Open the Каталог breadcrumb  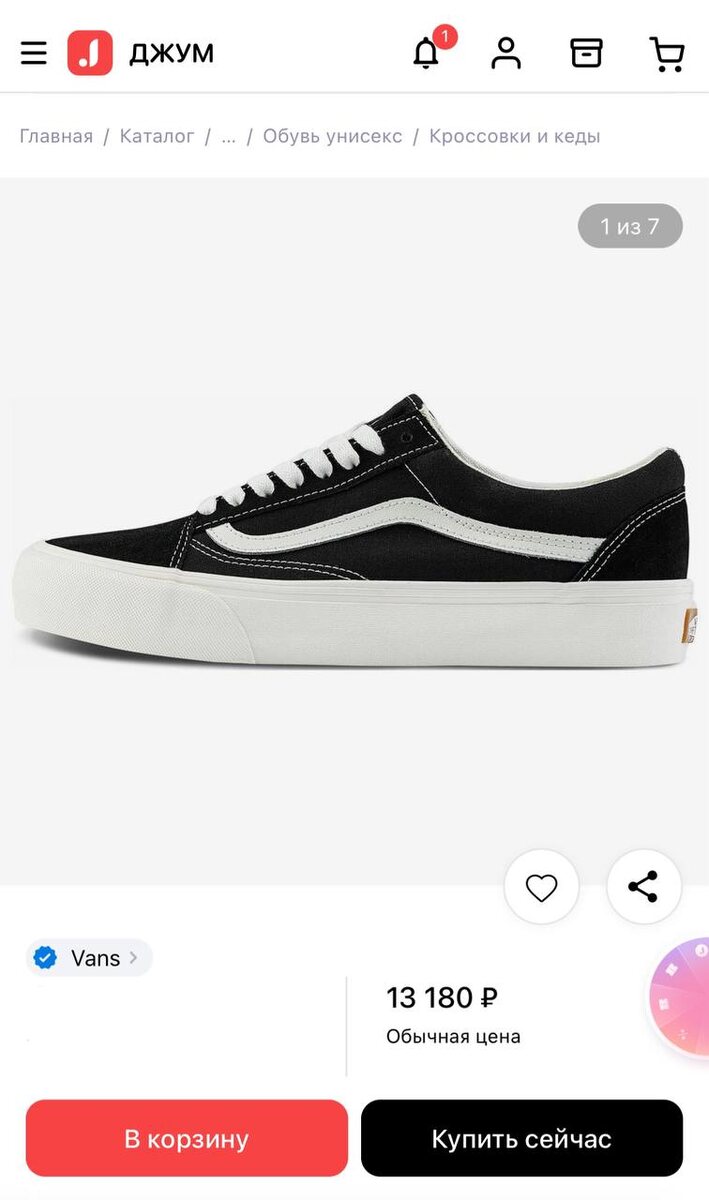[157, 136]
